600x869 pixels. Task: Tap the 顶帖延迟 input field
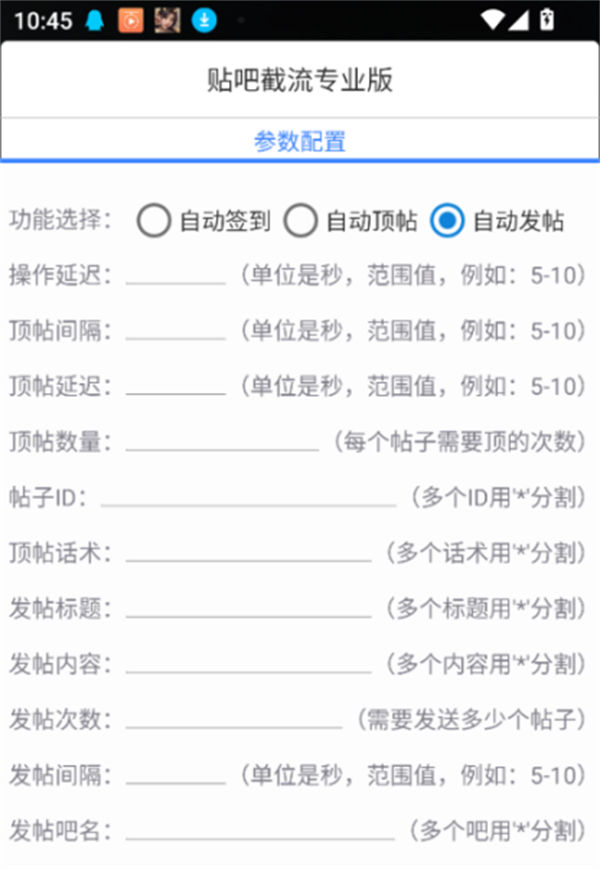point(176,385)
